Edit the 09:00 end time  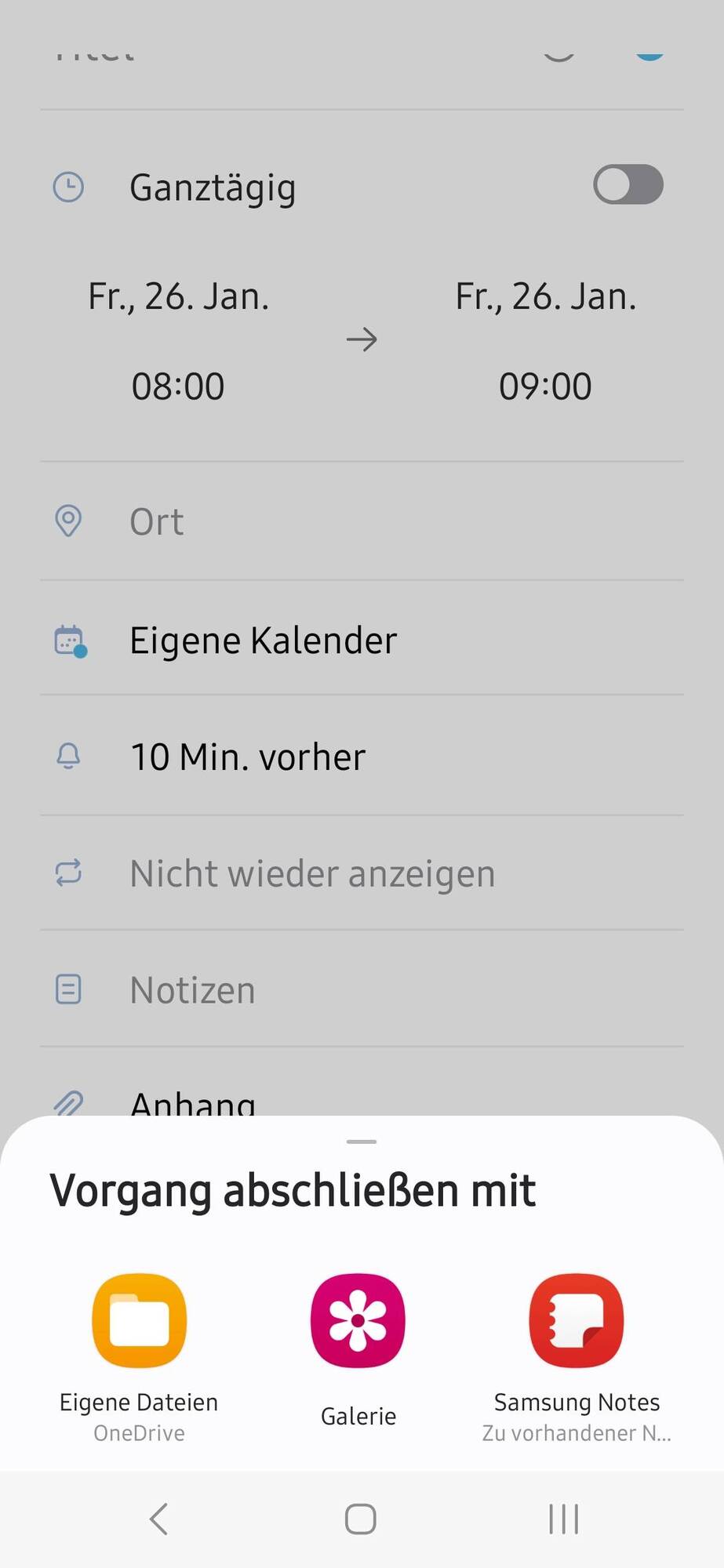click(545, 386)
